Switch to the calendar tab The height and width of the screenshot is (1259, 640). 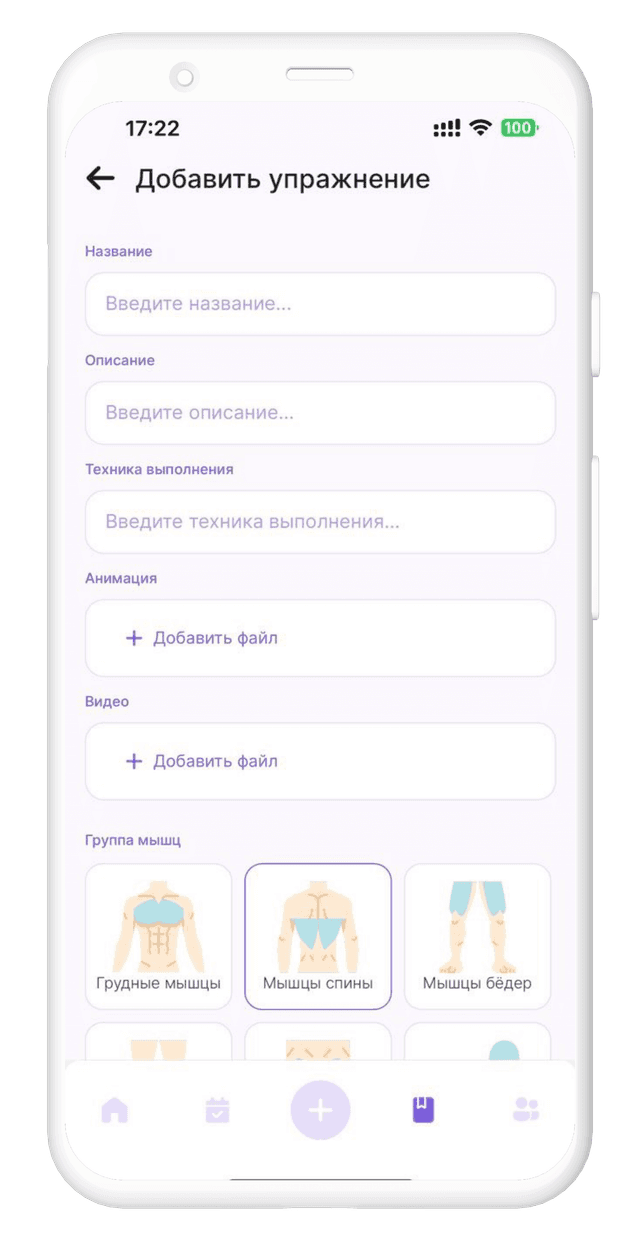point(217,1110)
